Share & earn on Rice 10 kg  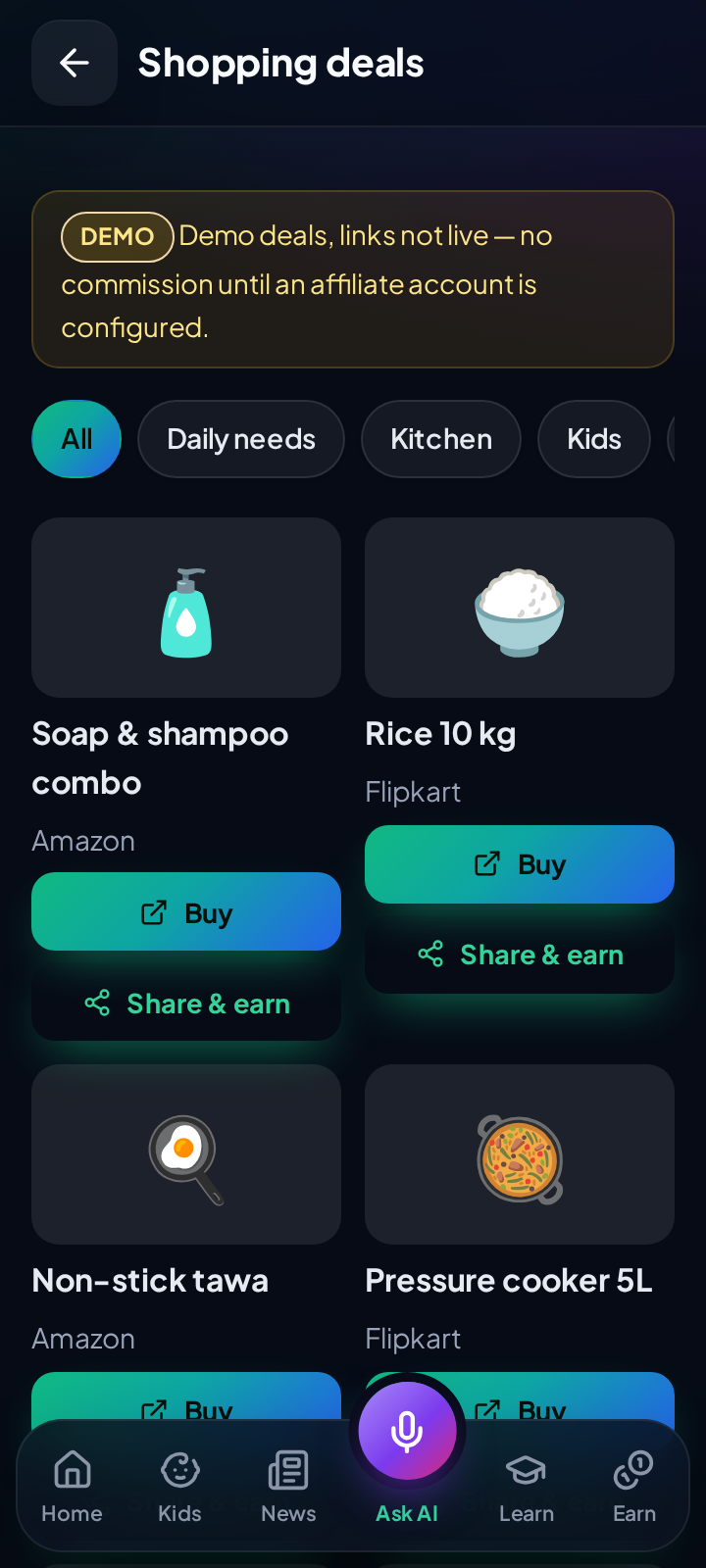point(520,955)
